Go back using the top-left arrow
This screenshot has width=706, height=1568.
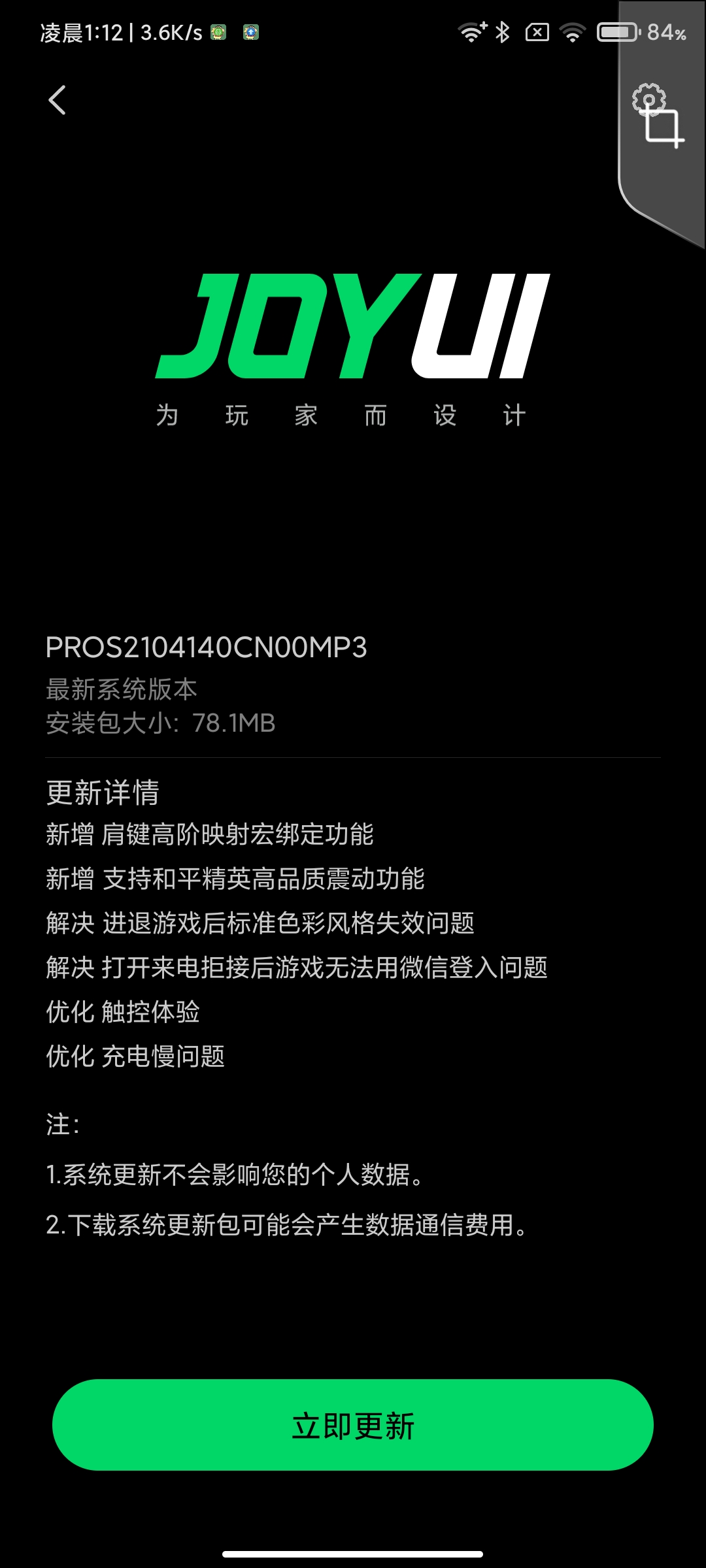tap(58, 100)
